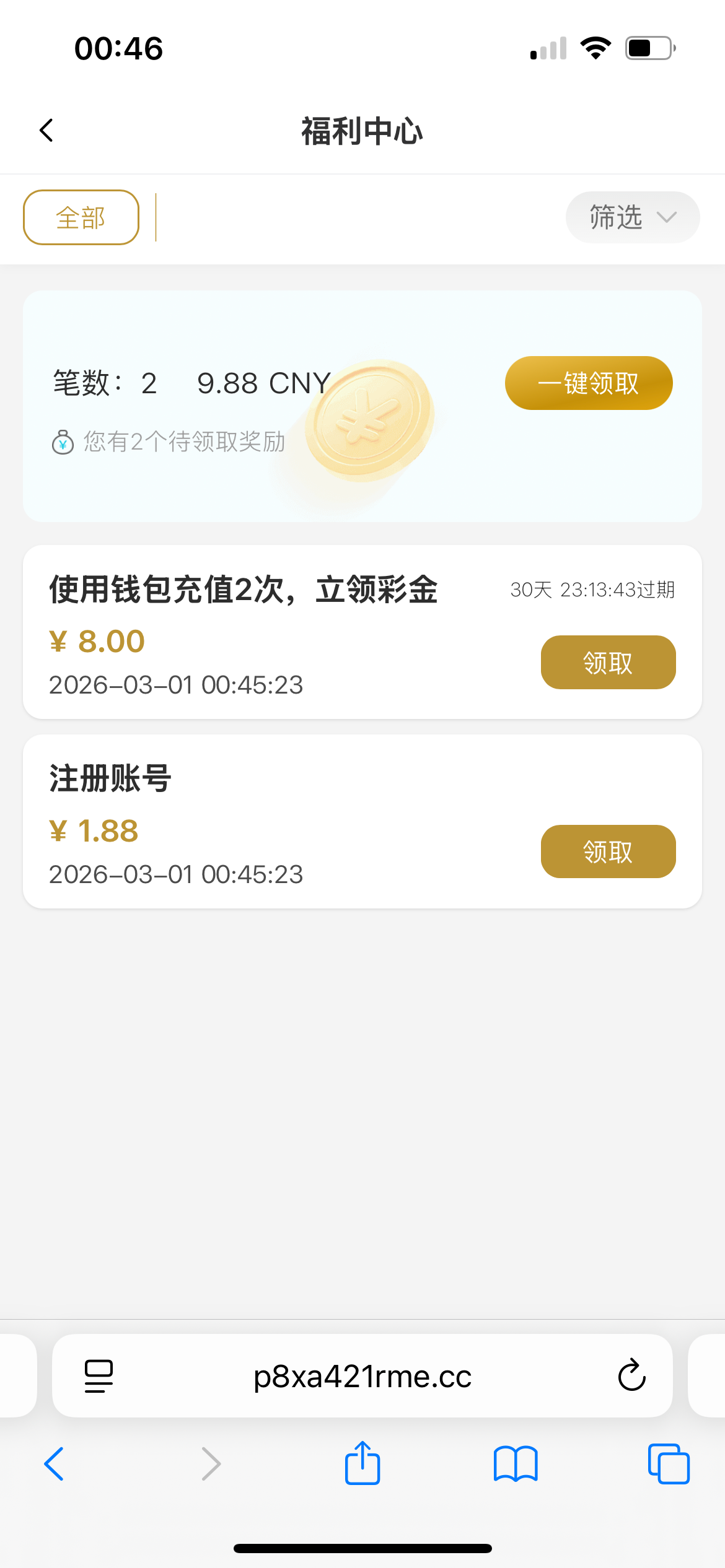
Task: Reload the current web page
Action: coord(631,1376)
